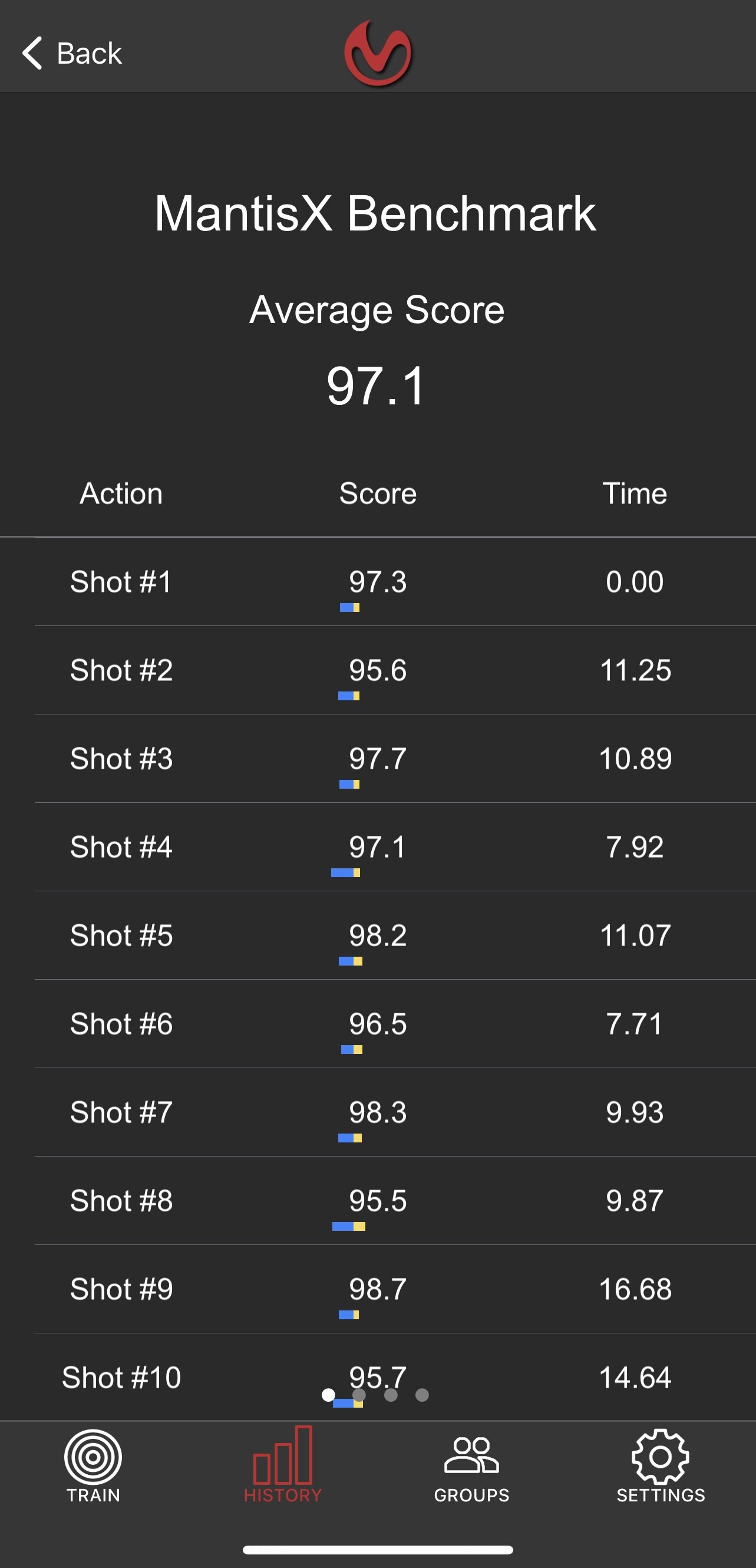Open details for Shot #1
Screen dimensions: 756x1568
(377, 582)
